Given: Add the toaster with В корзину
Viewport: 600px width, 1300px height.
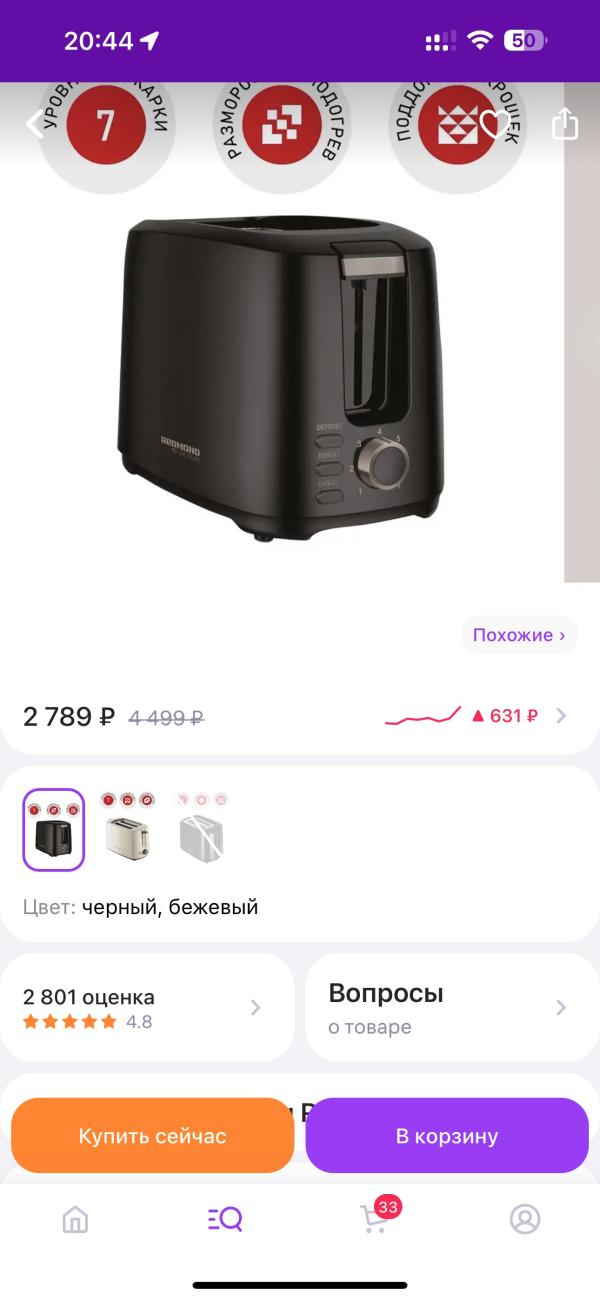Looking at the screenshot, I should point(447,1136).
